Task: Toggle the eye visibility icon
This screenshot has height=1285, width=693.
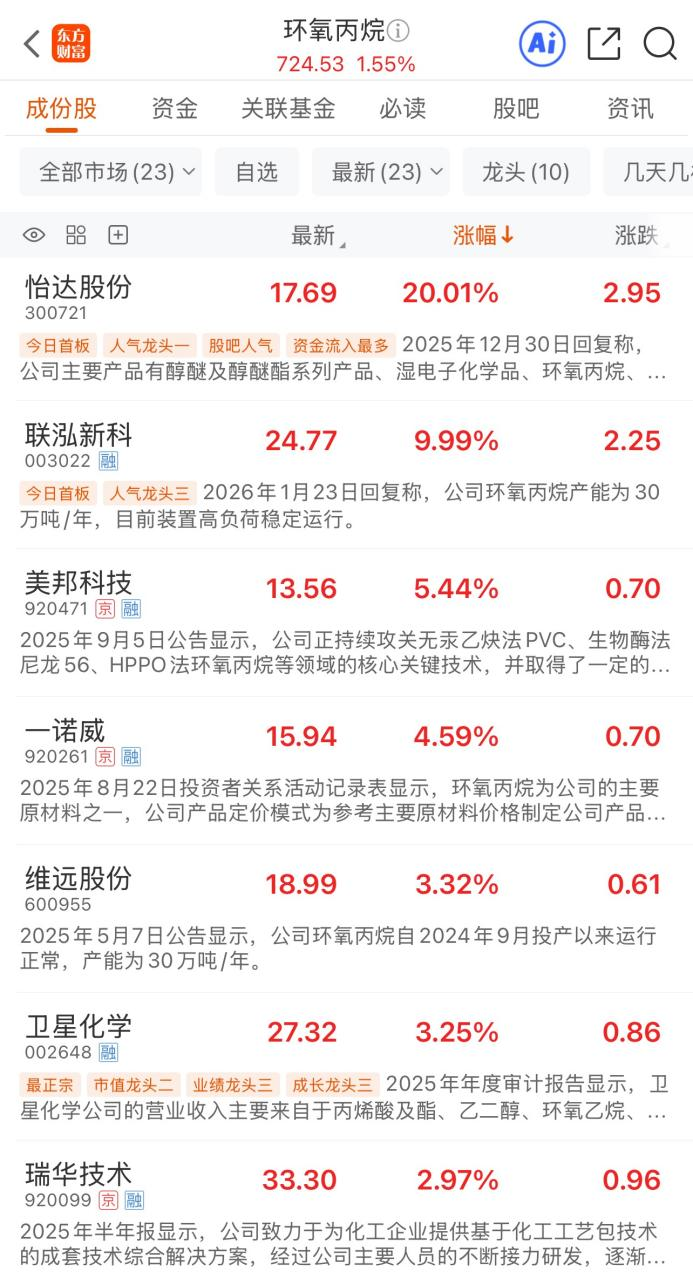Action: click(34, 235)
